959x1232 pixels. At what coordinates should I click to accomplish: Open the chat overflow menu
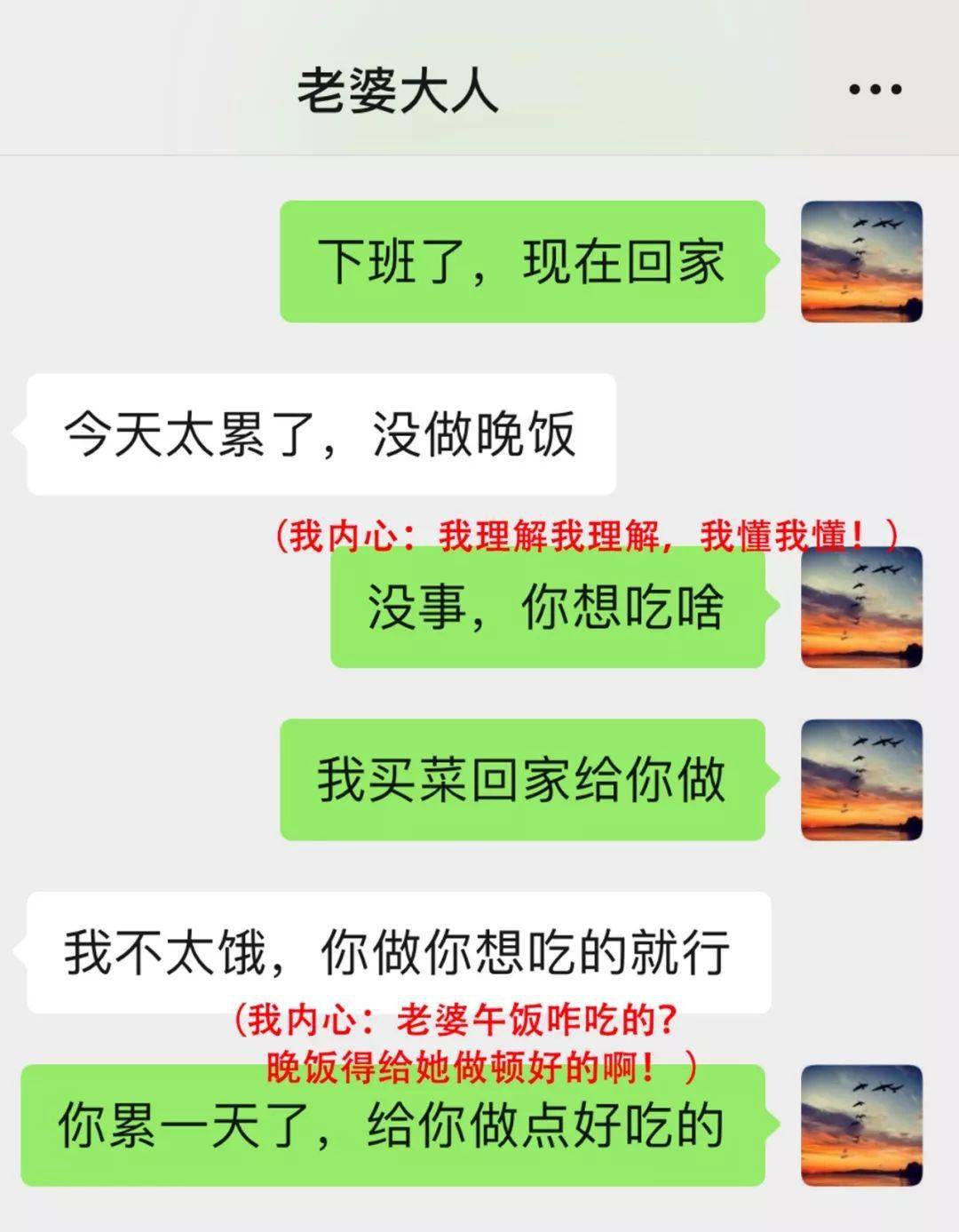pyautogui.click(x=875, y=89)
